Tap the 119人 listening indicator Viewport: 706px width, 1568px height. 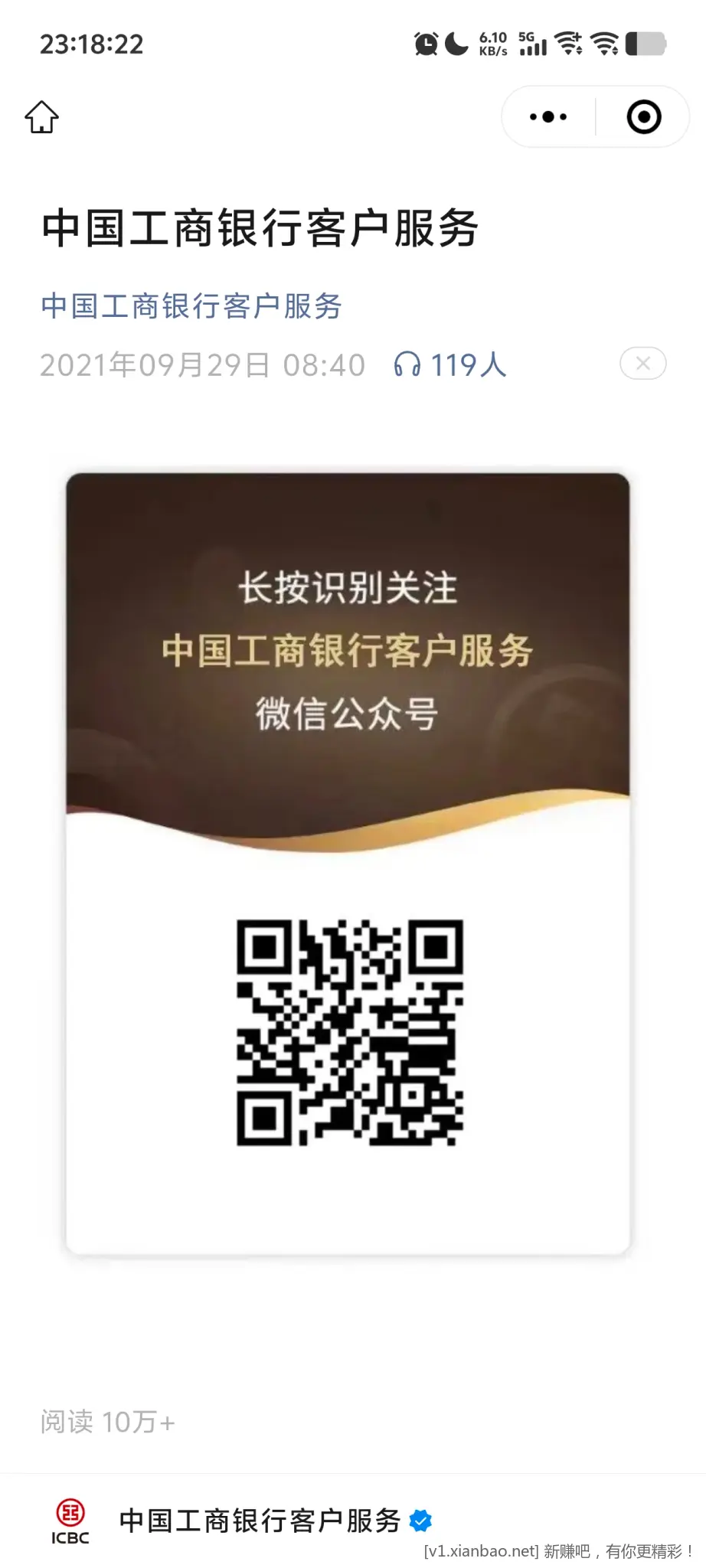[450, 365]
